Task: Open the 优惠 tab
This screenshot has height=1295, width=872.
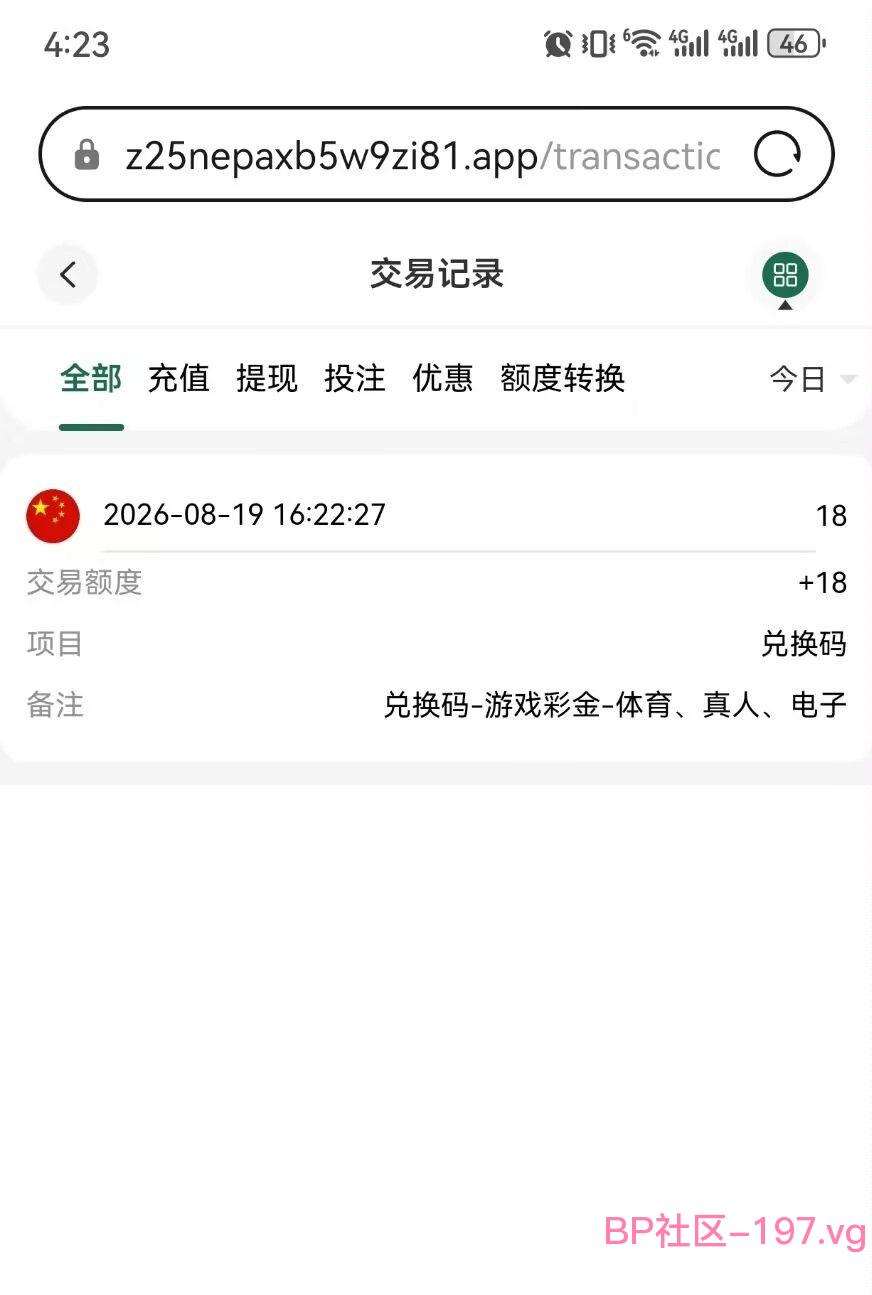Action: [x=443, y=378]
